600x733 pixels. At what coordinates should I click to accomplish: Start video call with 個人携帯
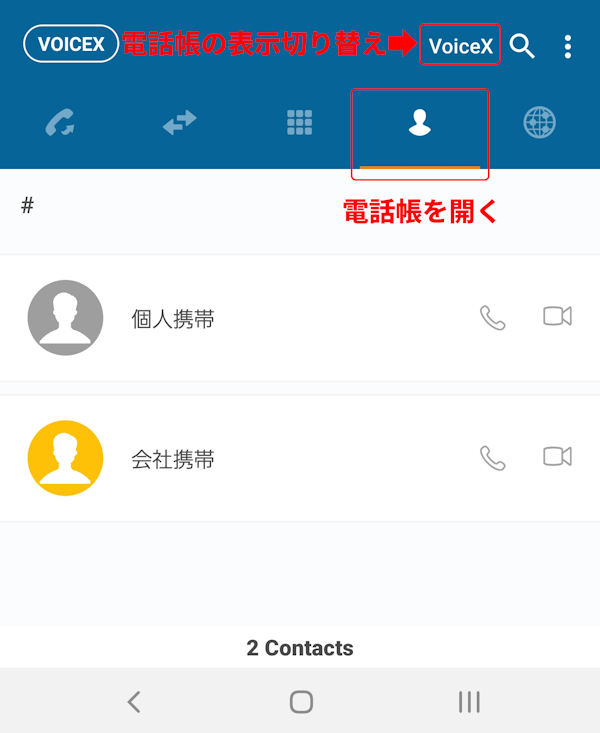557,317
